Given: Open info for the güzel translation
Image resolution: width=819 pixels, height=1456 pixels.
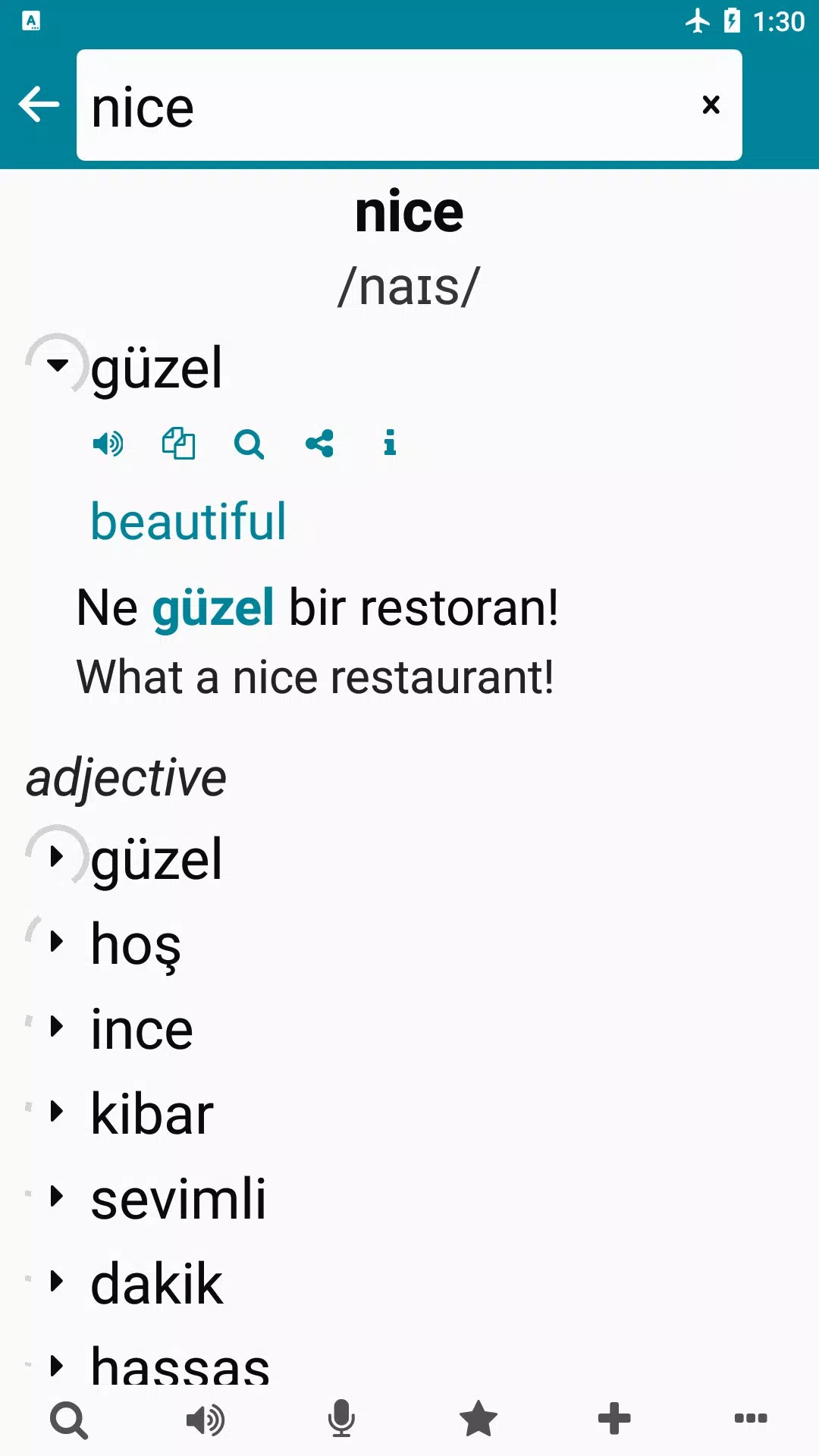Looking at the screenshot, I should pyautogui.click(x=390, y=443).
